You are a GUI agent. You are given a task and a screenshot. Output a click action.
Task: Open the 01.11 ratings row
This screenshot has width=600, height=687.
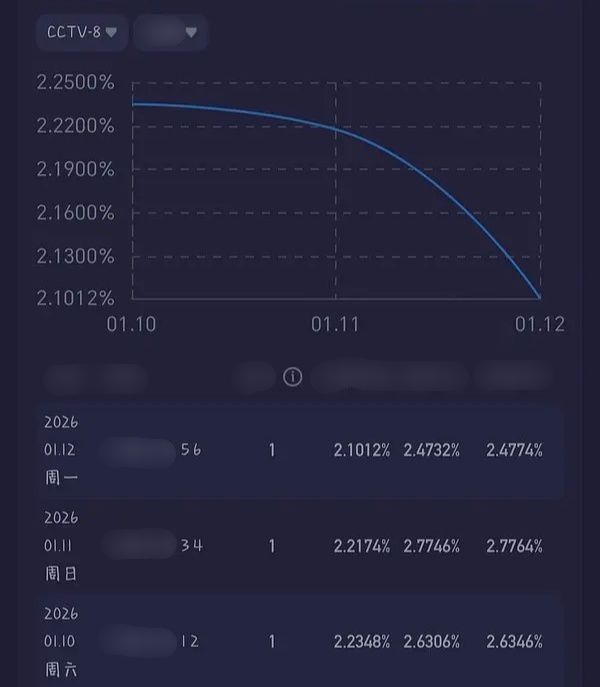(300, 546)
